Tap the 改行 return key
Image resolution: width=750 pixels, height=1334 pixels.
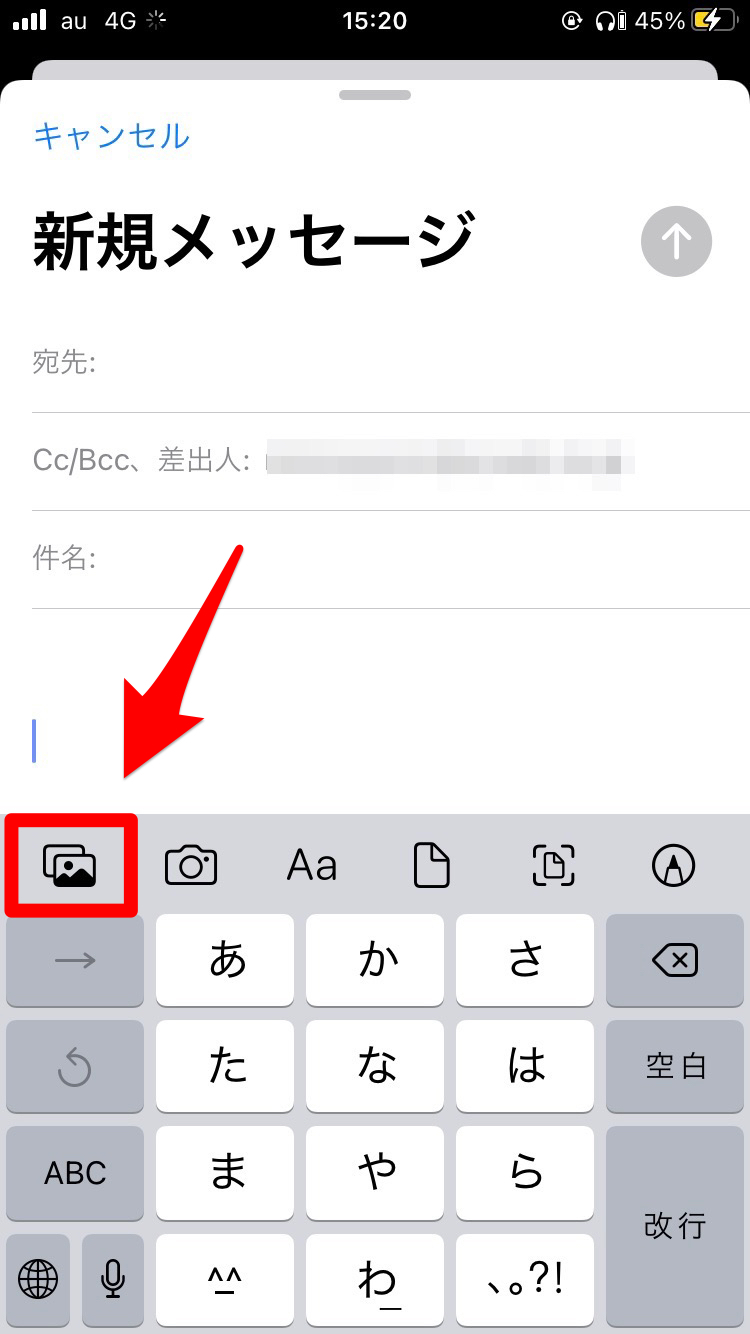point(674,1225)
